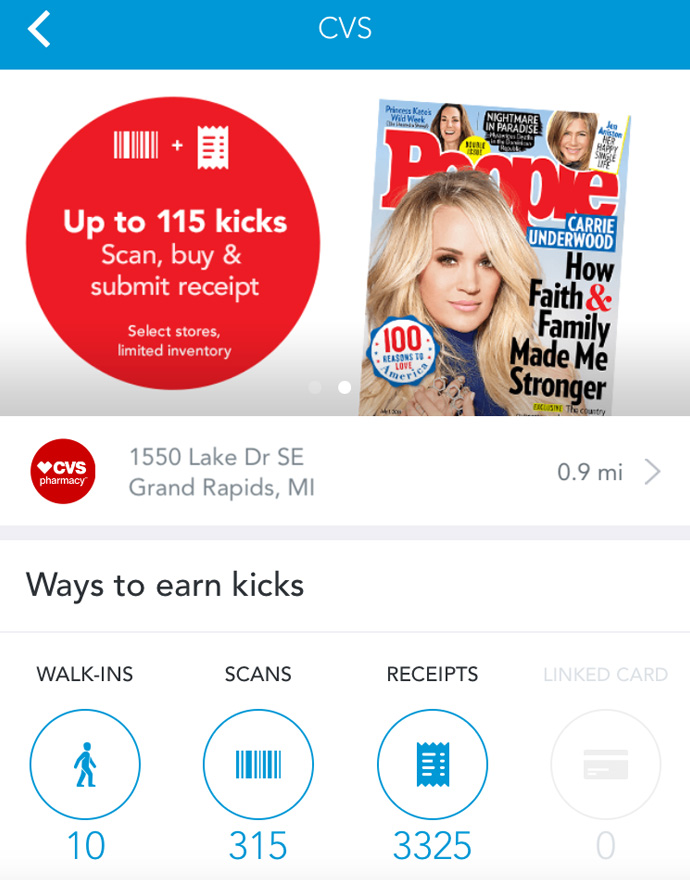Viewport: 690px width, 880px height.
Task: Select the Walk-ins earning option
Action: [x=85, y=765]
